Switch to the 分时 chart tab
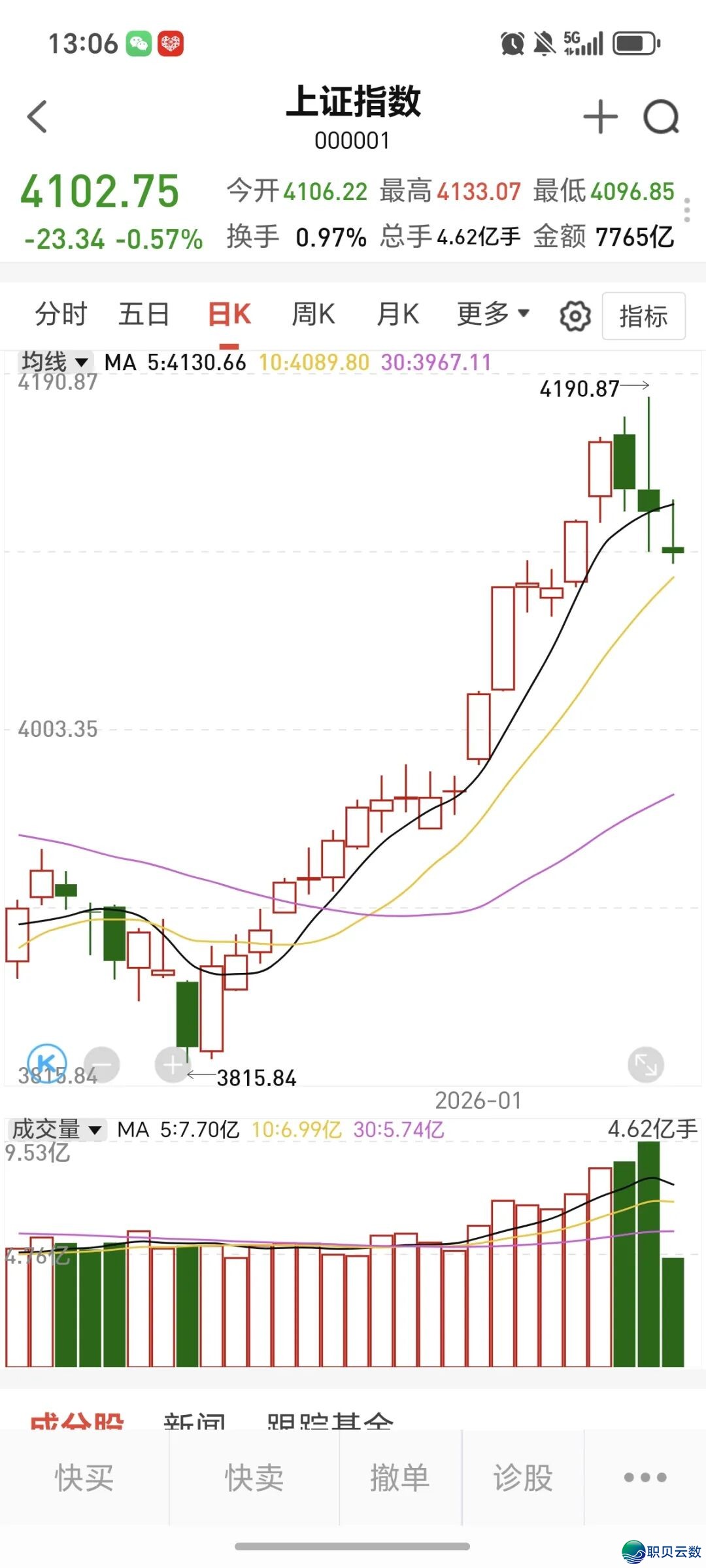This screenshot has height=1568, width=706. click(x=61, y=315)
